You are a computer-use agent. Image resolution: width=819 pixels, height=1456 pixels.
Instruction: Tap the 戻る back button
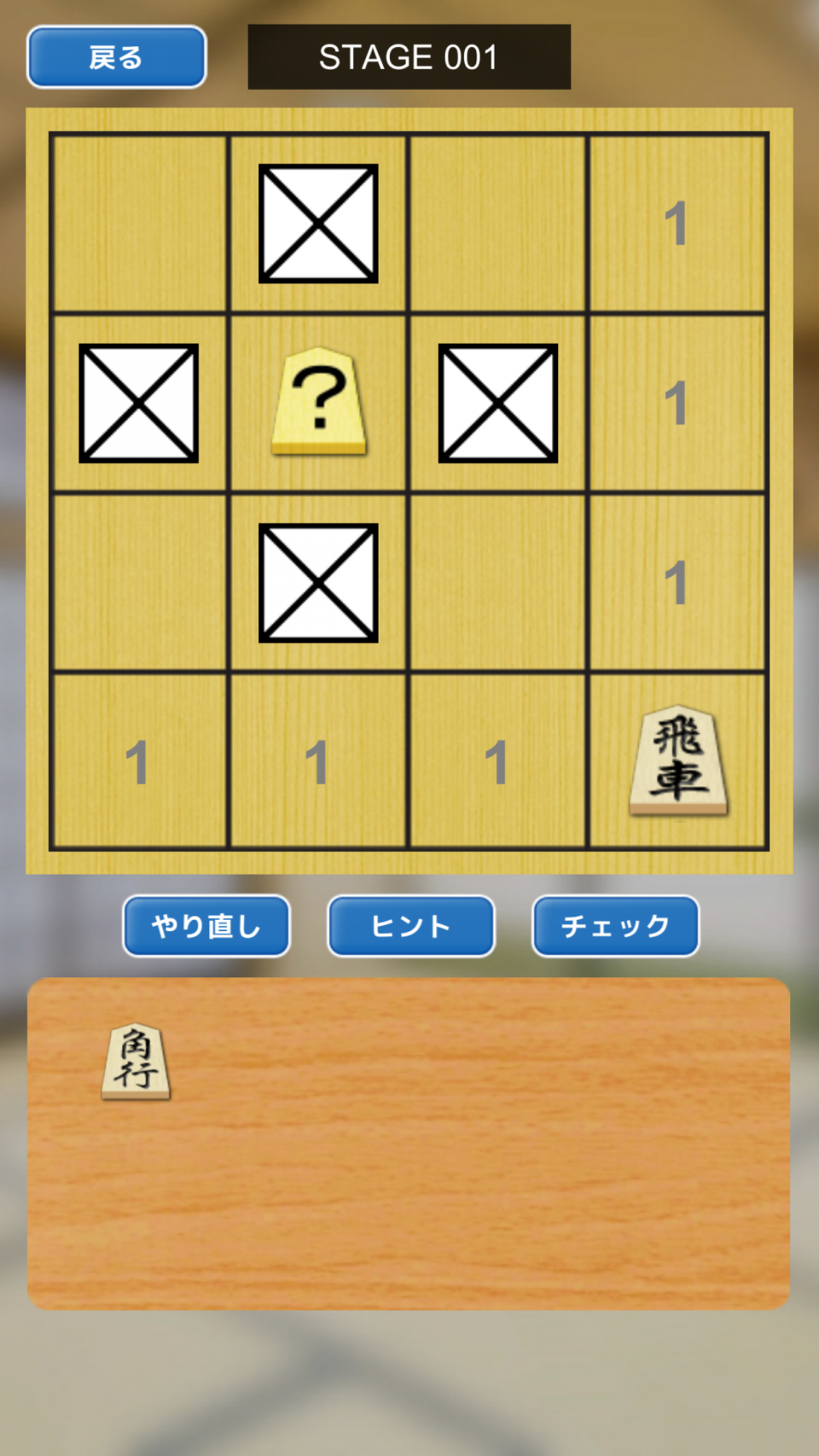coord(117,57)
